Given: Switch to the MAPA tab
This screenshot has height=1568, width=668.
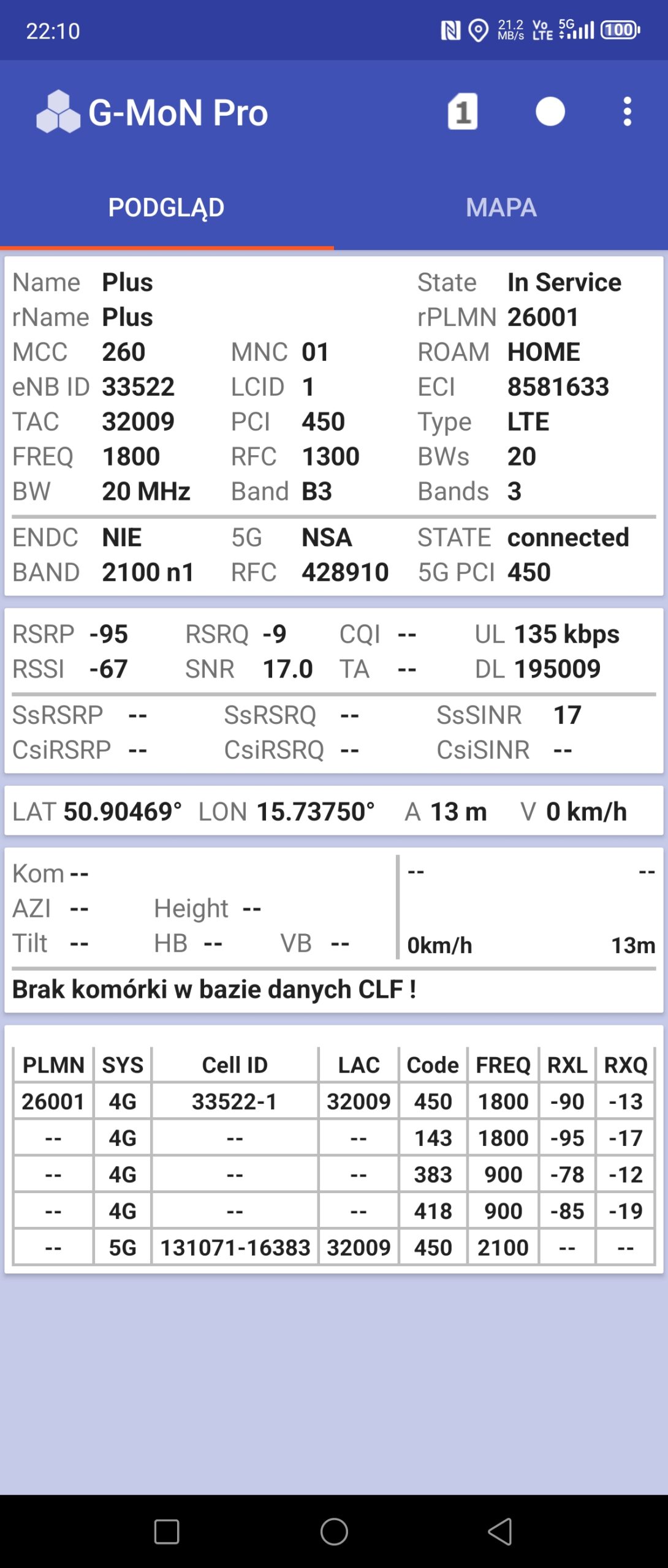Looking at the screenshot, I should pos(501,208).
